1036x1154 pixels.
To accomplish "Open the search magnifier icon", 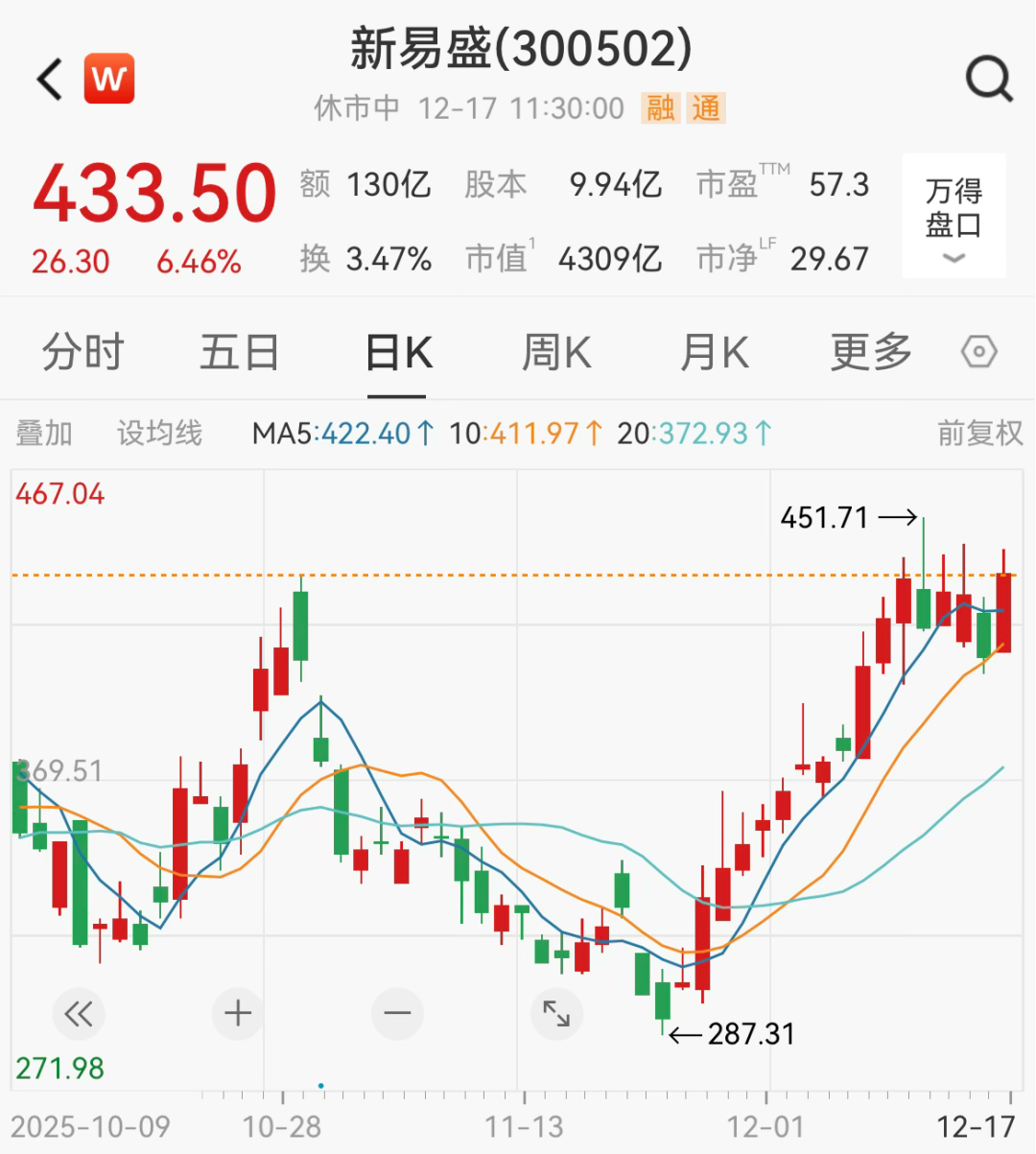I will [989, 79].
